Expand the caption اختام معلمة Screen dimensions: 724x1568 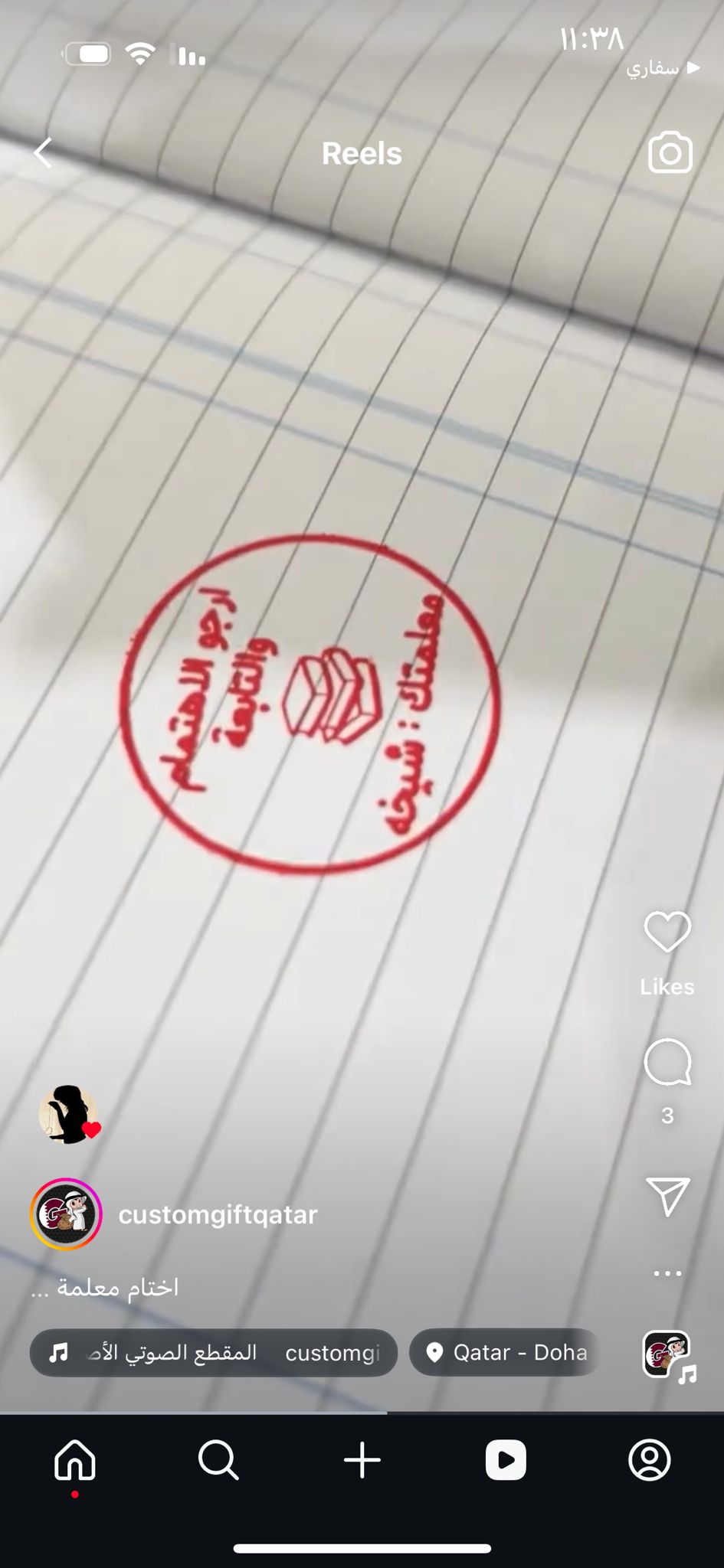(105, 1287)
